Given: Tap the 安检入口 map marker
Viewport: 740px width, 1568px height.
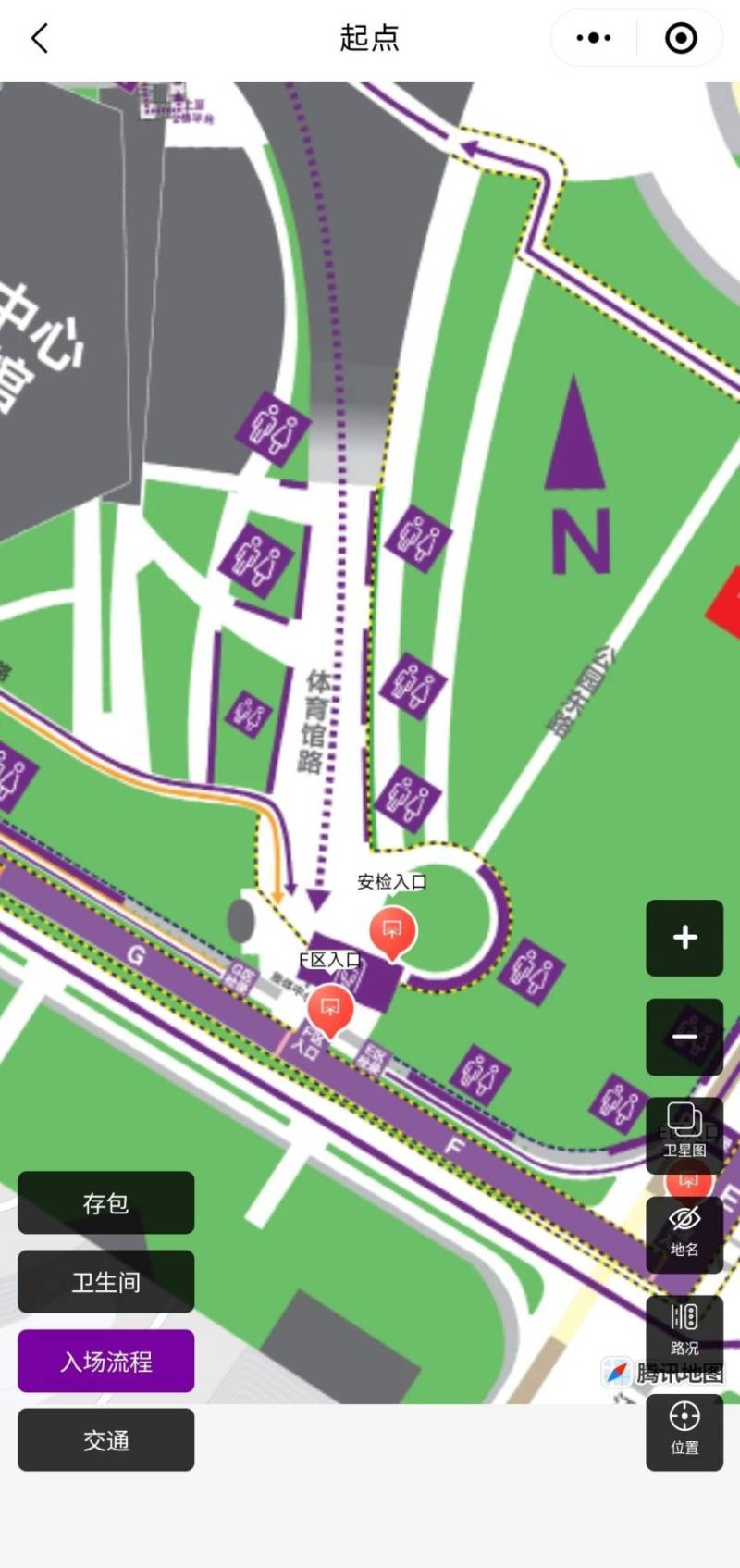Looking at the screenshot, I should click(x=392, y=930).
